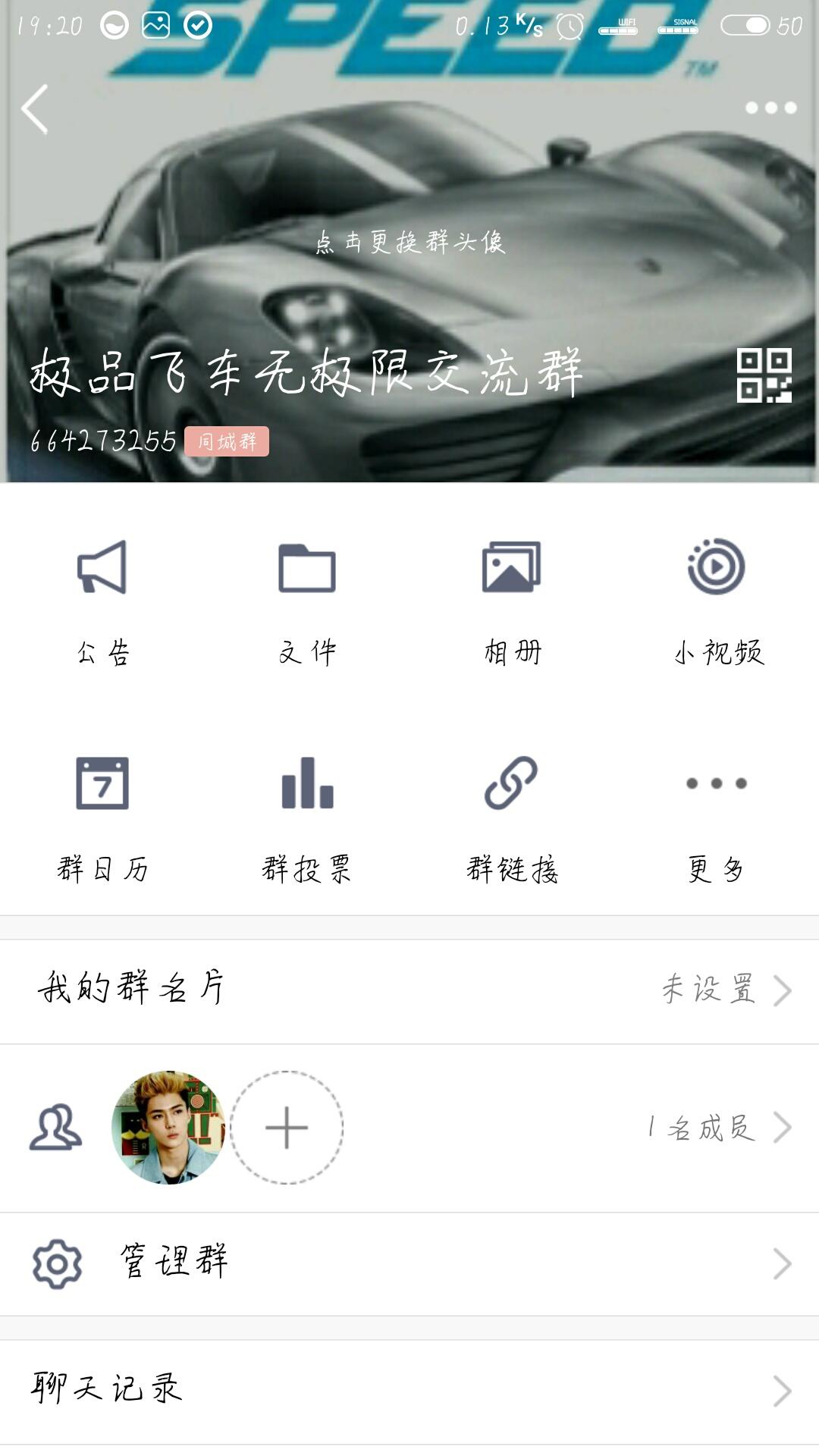Invite a new member with the plus button
The image size is (819, 1456).
(287, 1128)
